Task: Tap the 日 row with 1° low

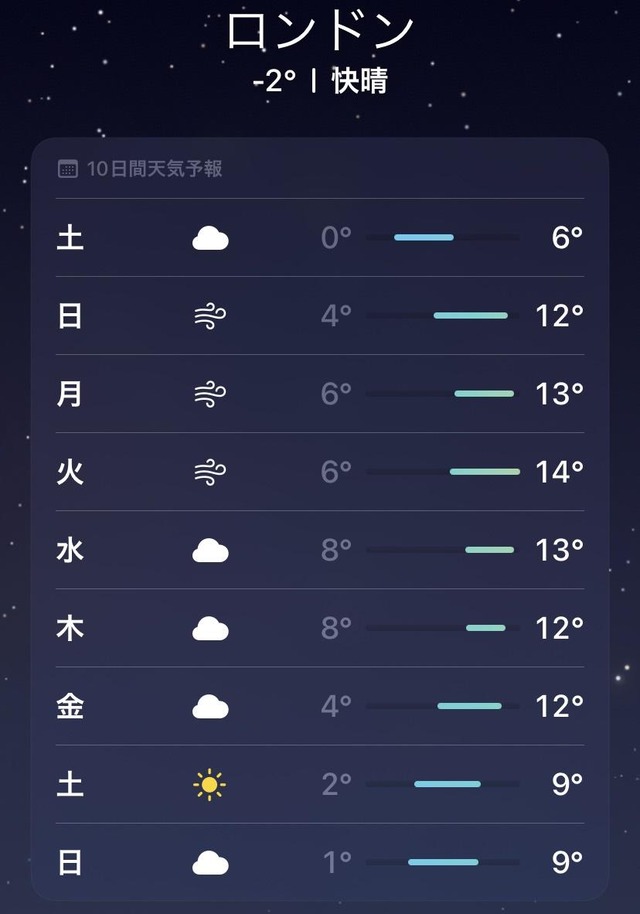Action: point(320,861)
